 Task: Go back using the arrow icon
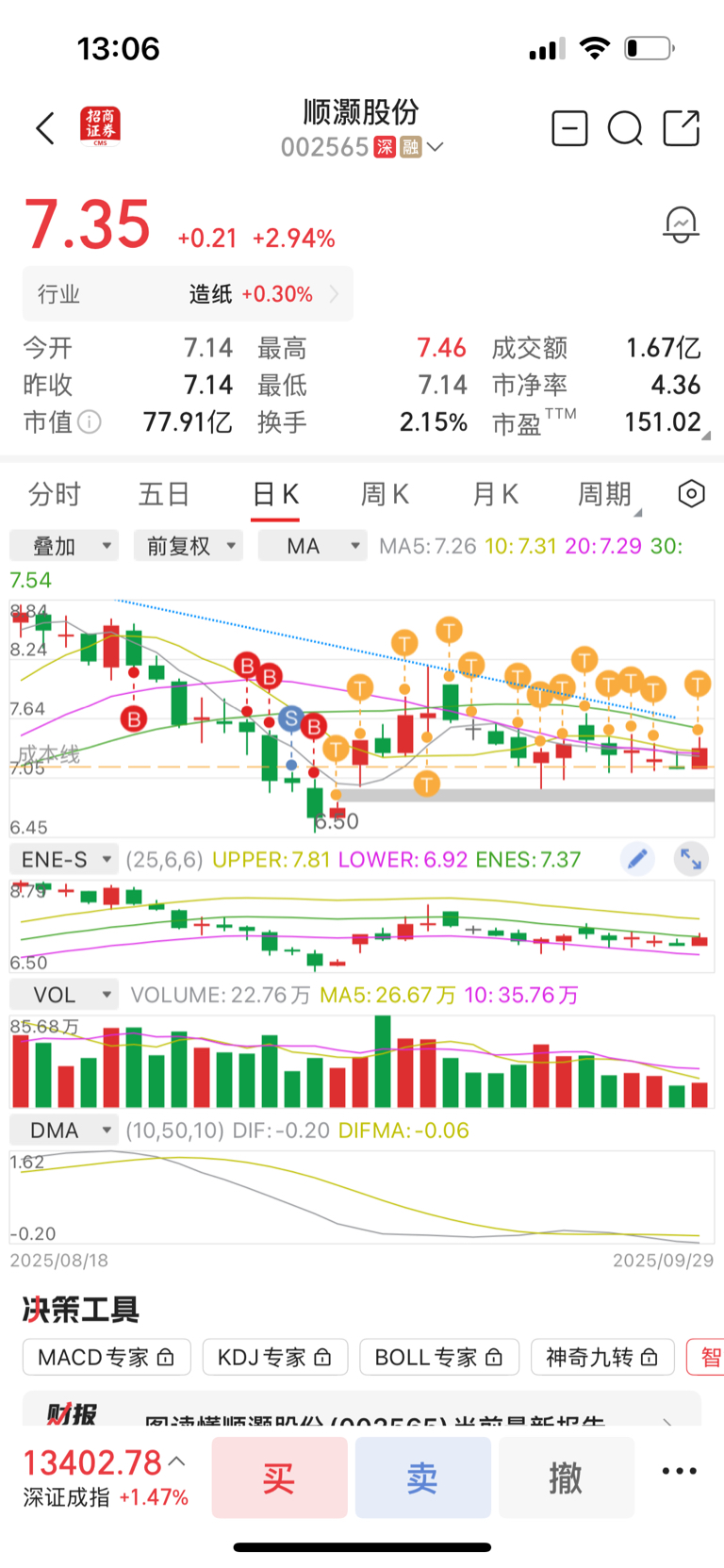tap(45, 128)
